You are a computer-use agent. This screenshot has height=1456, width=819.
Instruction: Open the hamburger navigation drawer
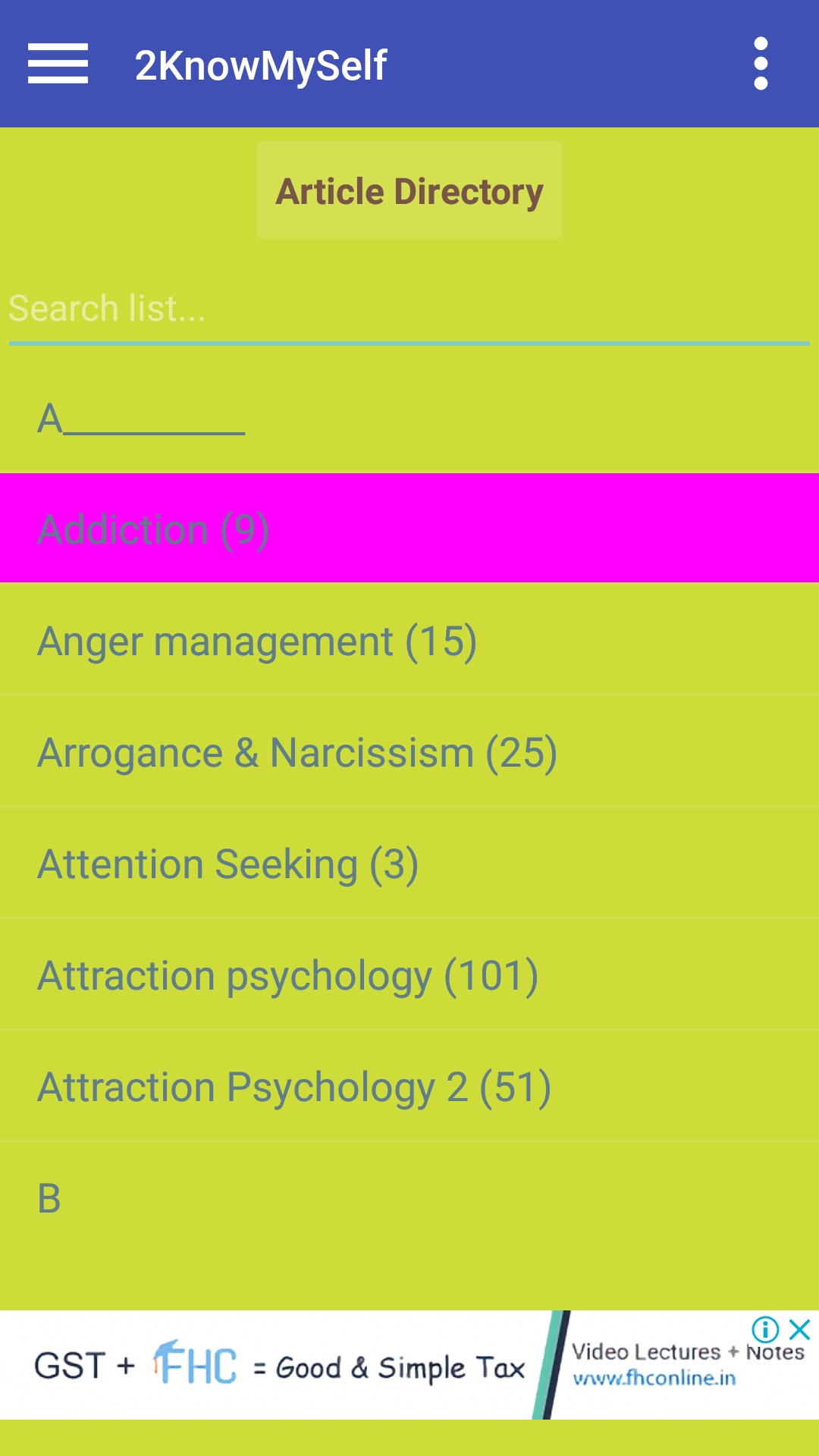(58, 64)
